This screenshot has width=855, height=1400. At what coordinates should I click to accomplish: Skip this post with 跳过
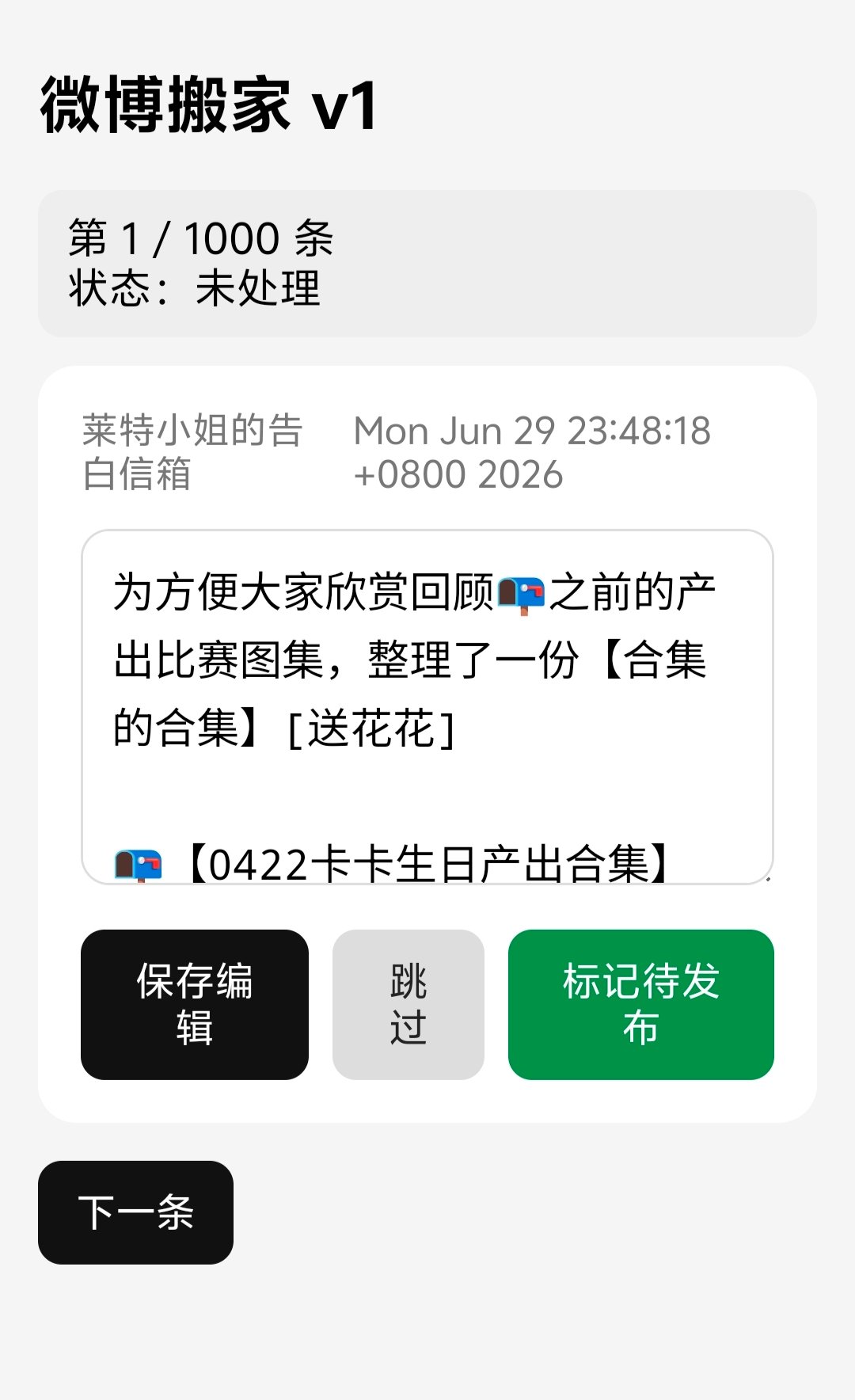408,1004
